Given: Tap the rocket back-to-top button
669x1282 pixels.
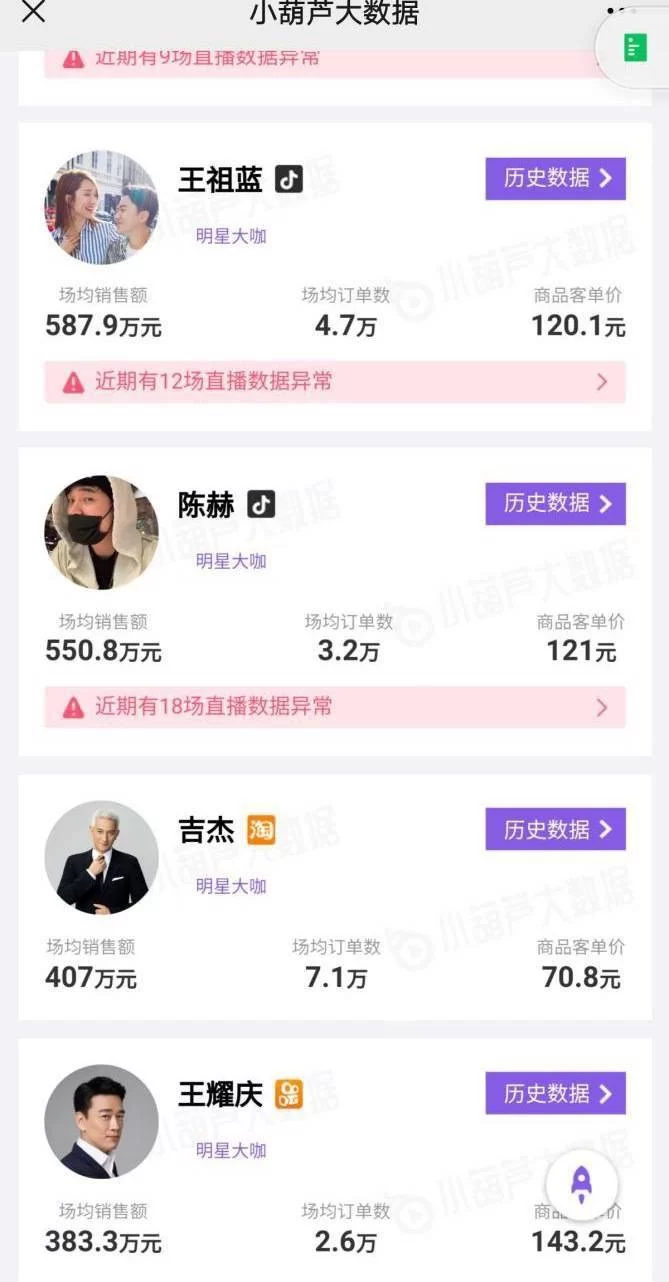Looking at the screenshot, I should coord(582,1184).
